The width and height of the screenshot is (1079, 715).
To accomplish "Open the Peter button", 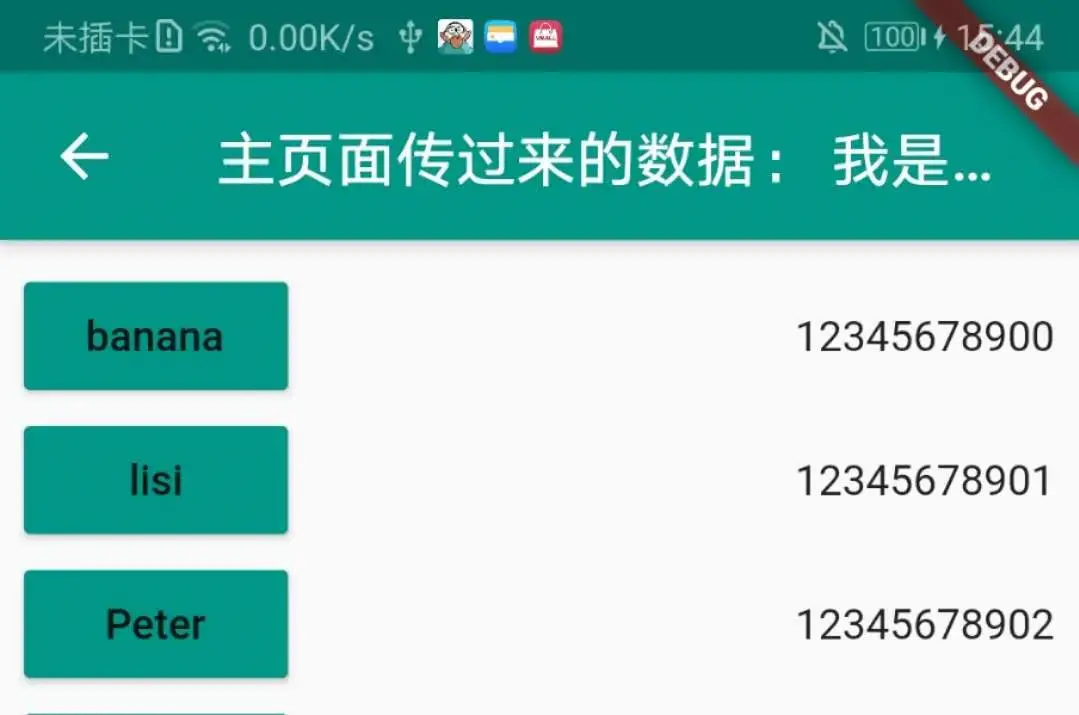I will tap(156, 624).
